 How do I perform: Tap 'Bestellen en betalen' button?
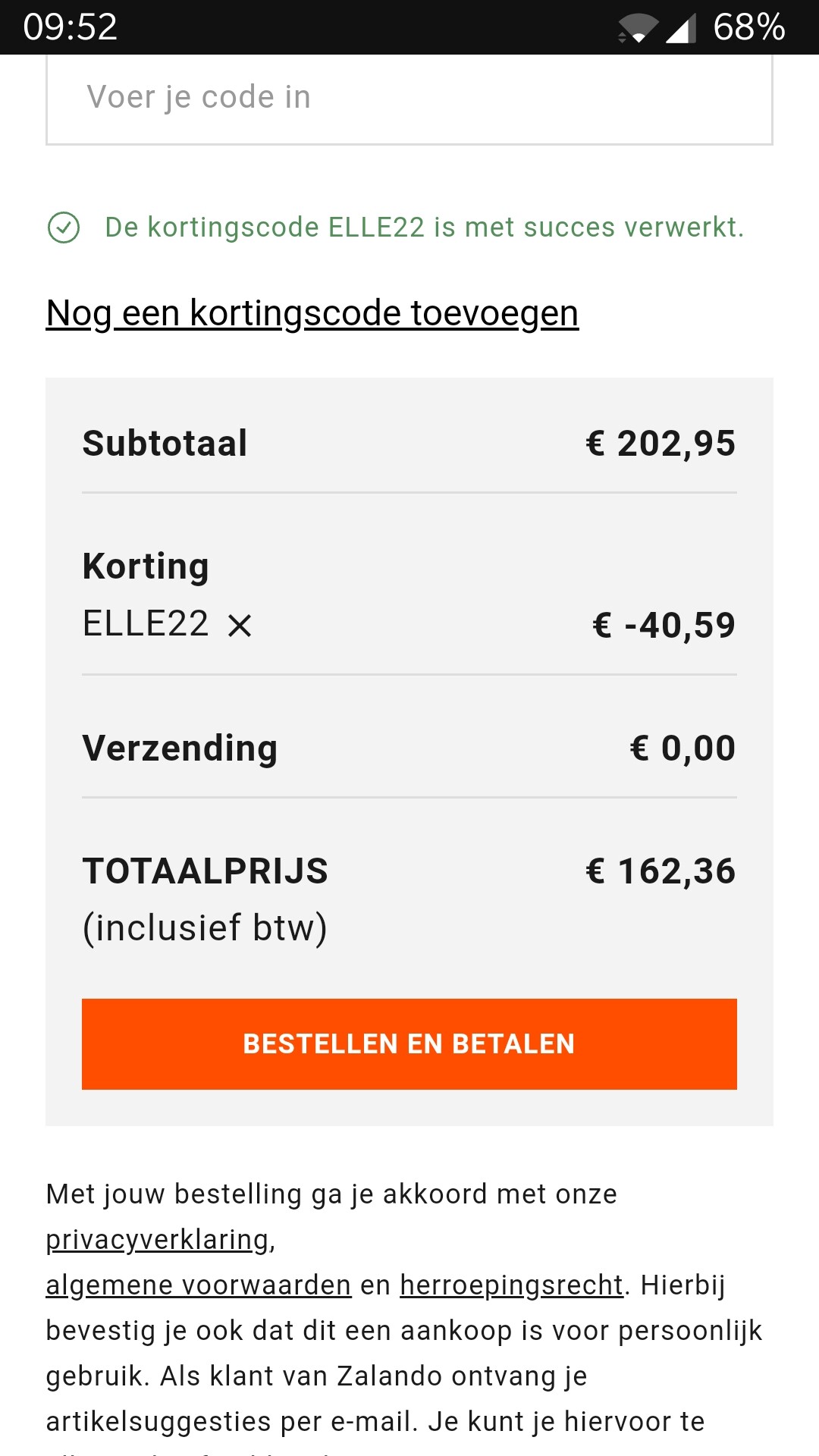(409, 1044)
